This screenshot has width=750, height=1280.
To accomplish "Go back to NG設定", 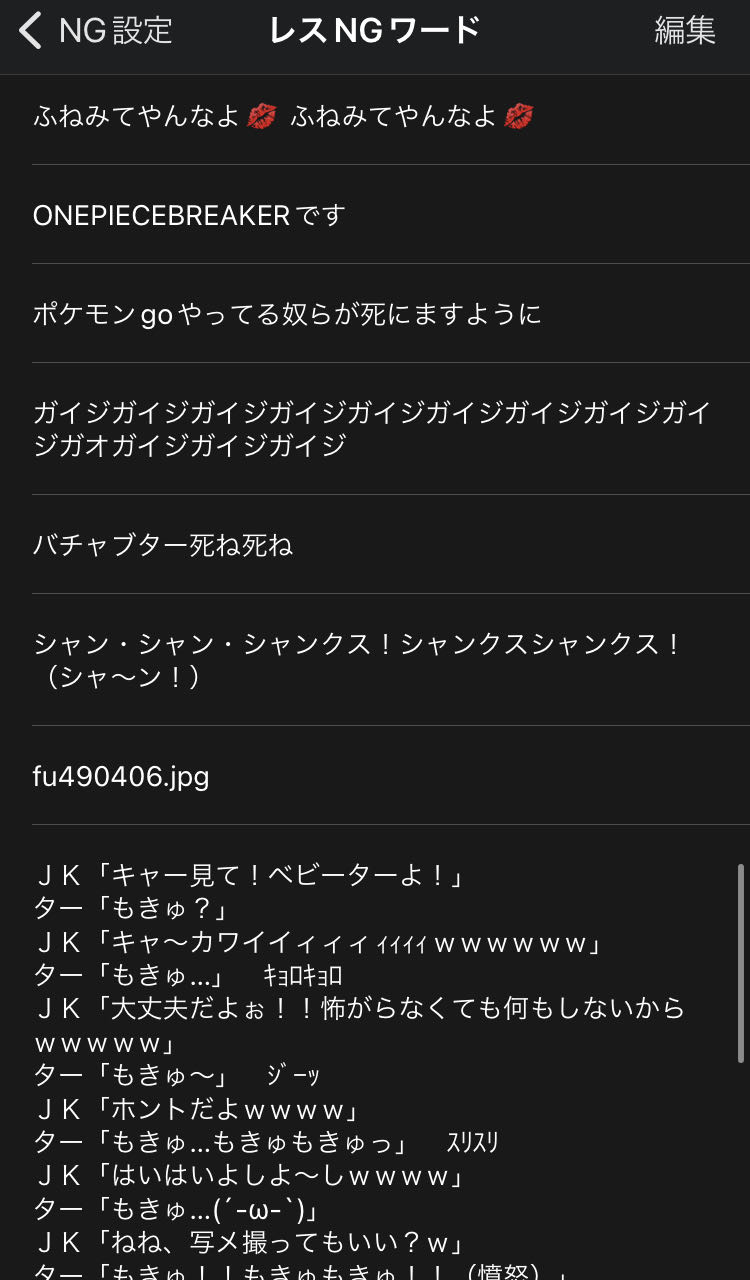I will tap(95, 31).
